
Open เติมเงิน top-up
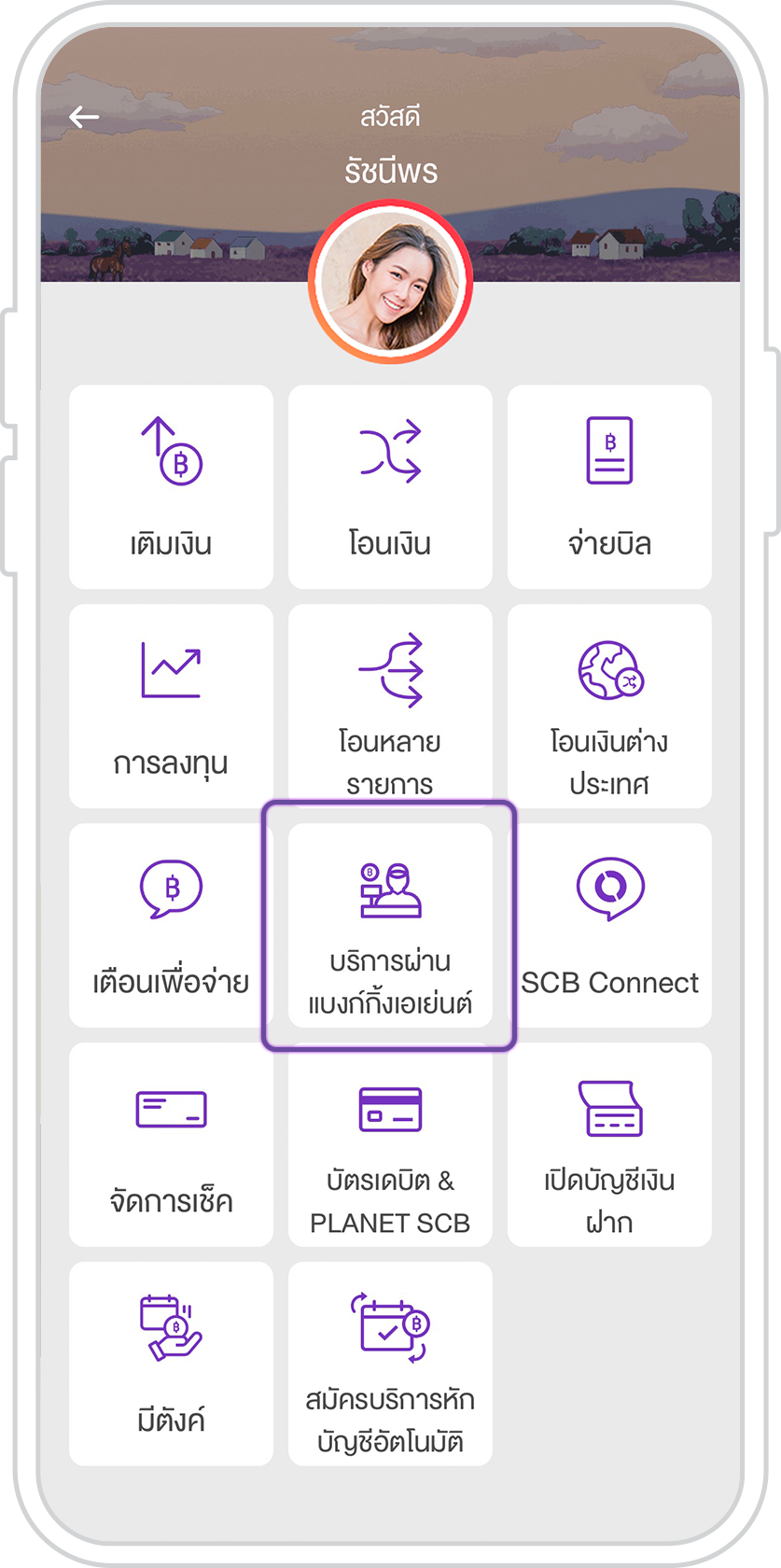pos(171,486)
